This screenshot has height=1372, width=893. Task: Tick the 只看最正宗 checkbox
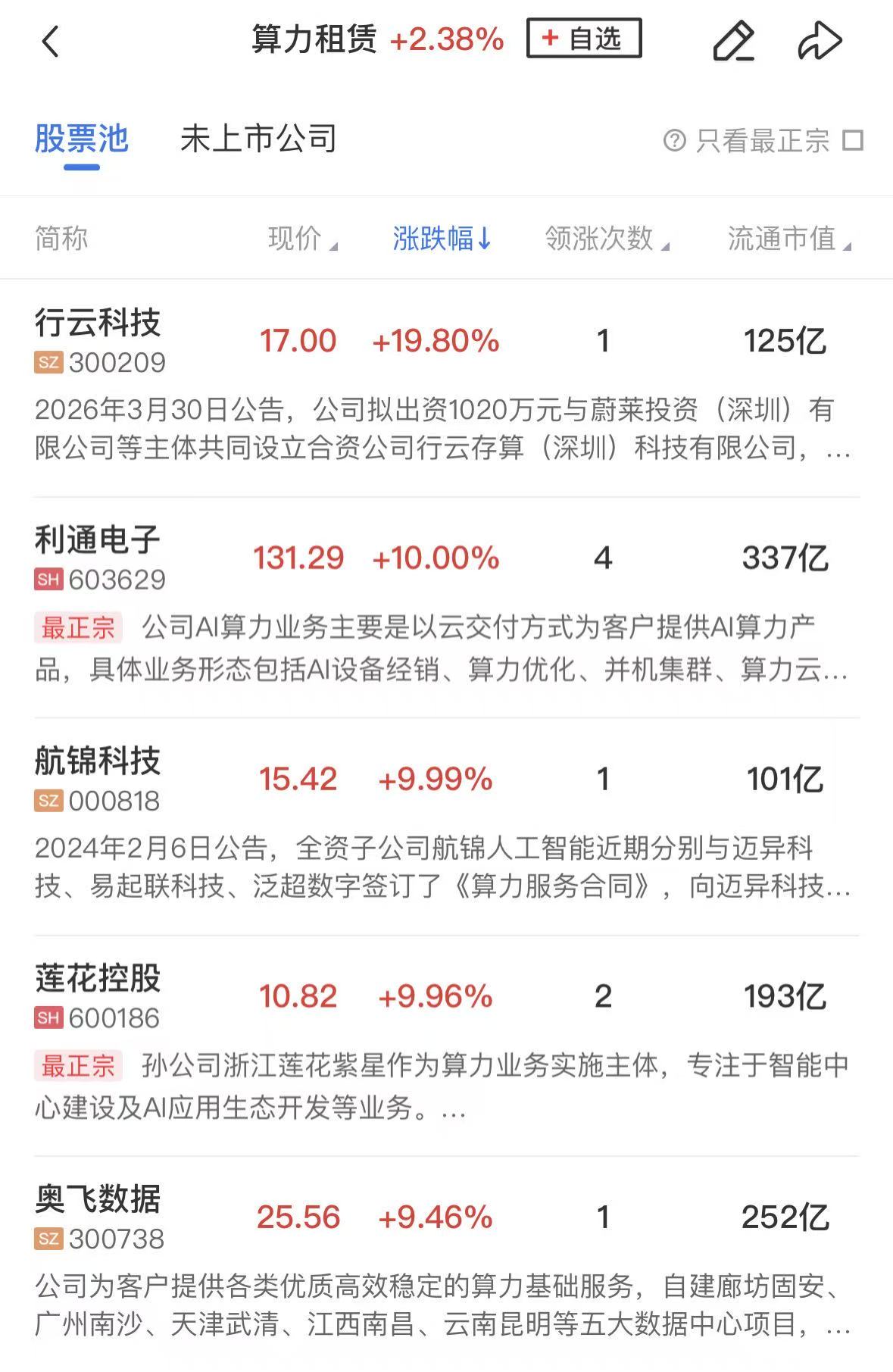pyautogui.click(x=853, y=141)
